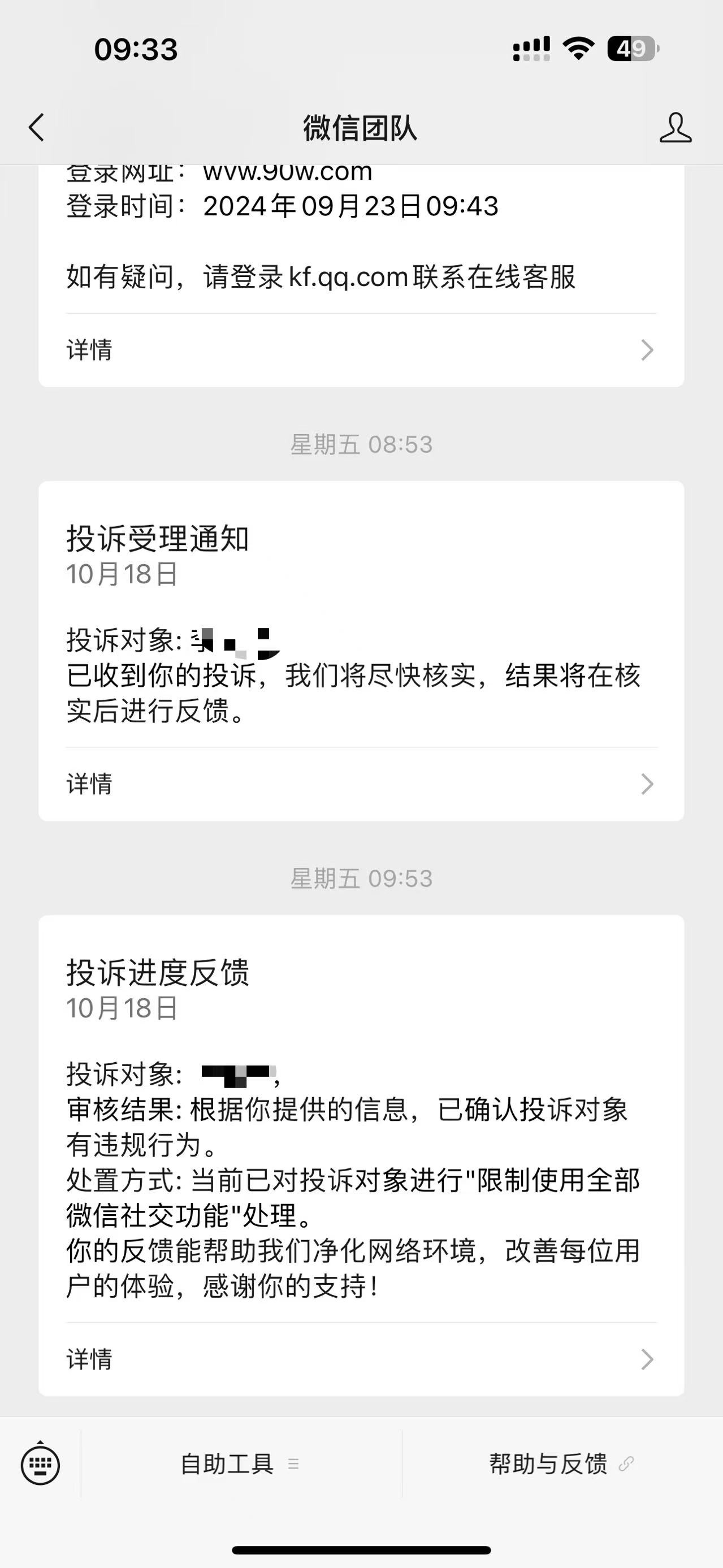Switch to keyboard input mode

[x=40, y=1464]
